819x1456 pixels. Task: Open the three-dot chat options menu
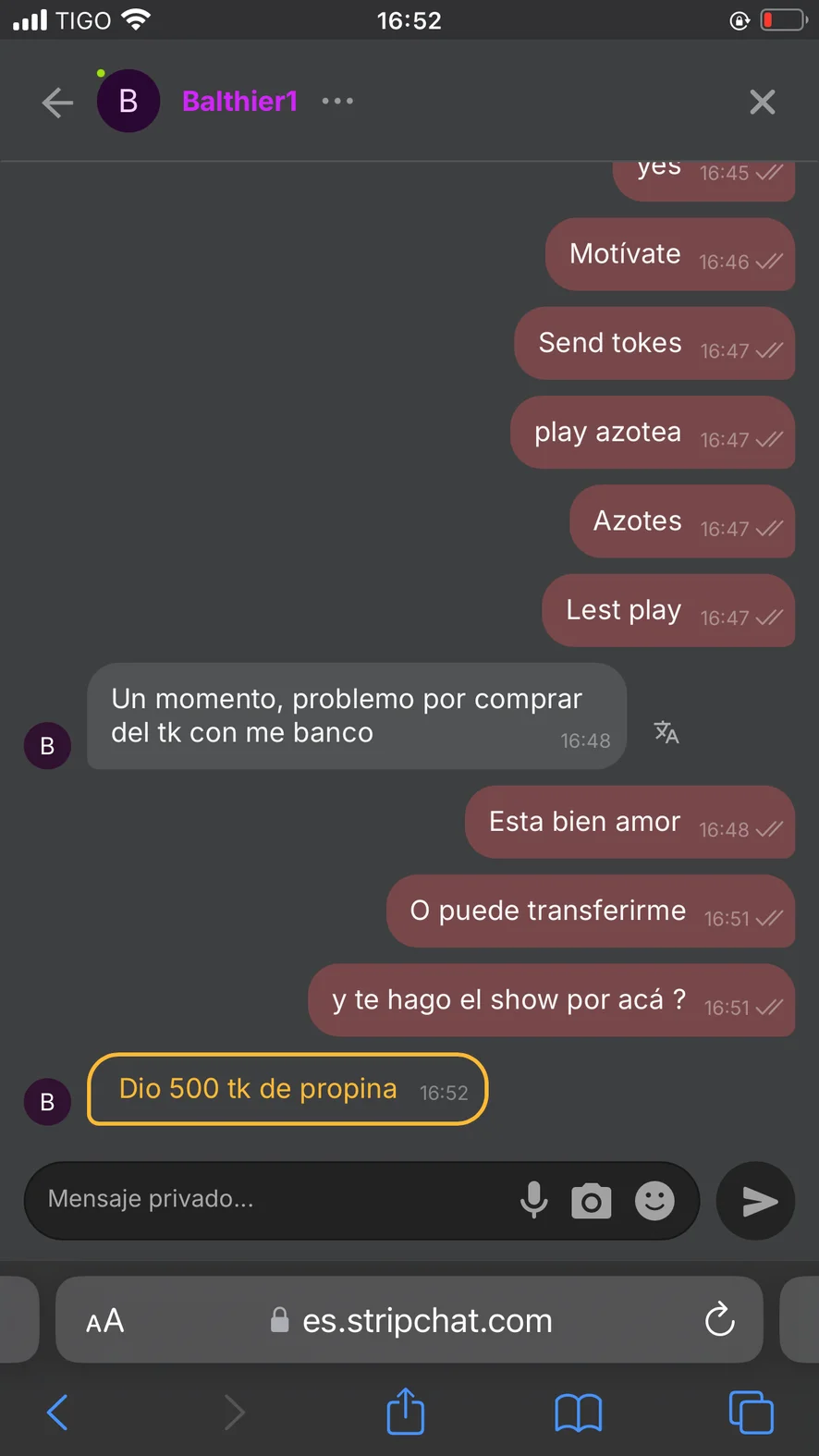click(x=337, y=101)
